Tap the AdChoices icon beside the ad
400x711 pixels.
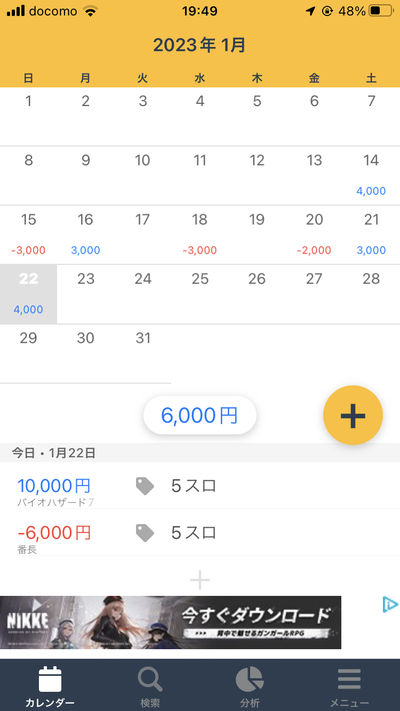390,605
